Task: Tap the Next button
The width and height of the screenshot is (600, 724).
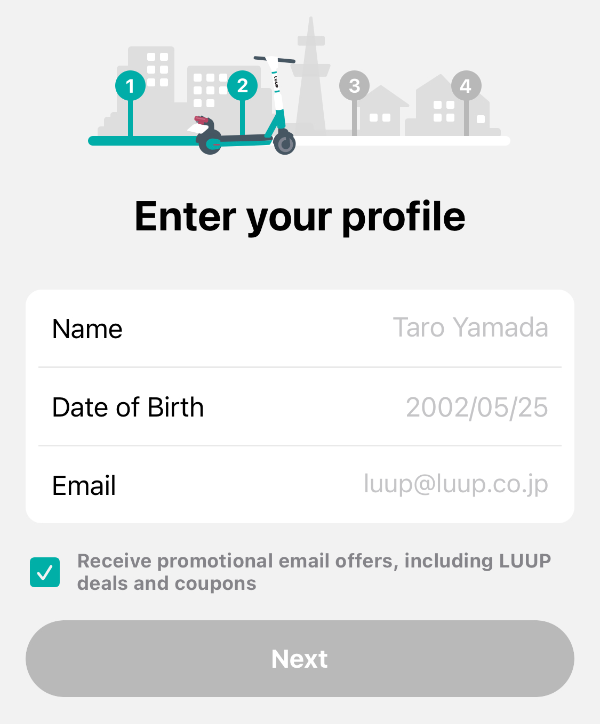Action: click(x=300, y=658)
